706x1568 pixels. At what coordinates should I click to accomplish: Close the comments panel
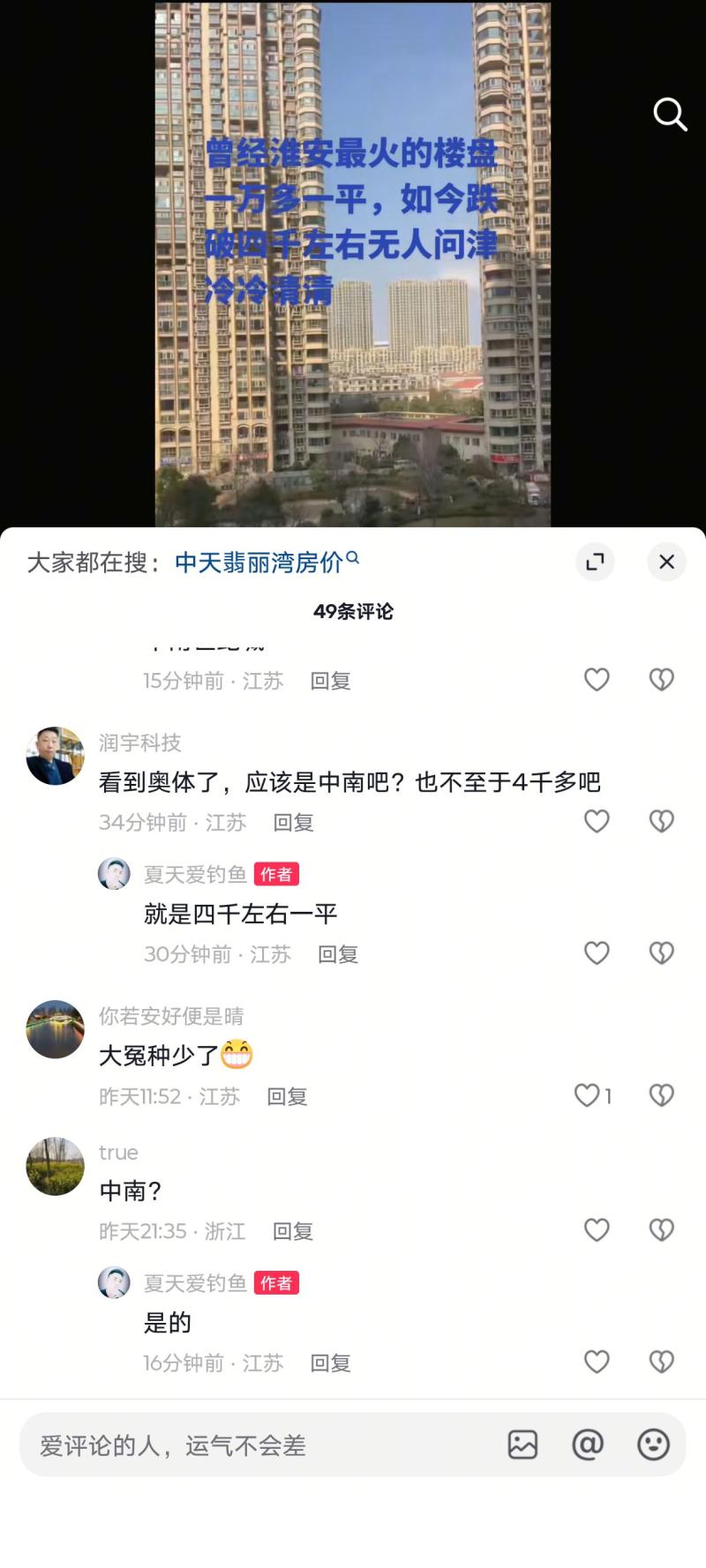[666, 562]
